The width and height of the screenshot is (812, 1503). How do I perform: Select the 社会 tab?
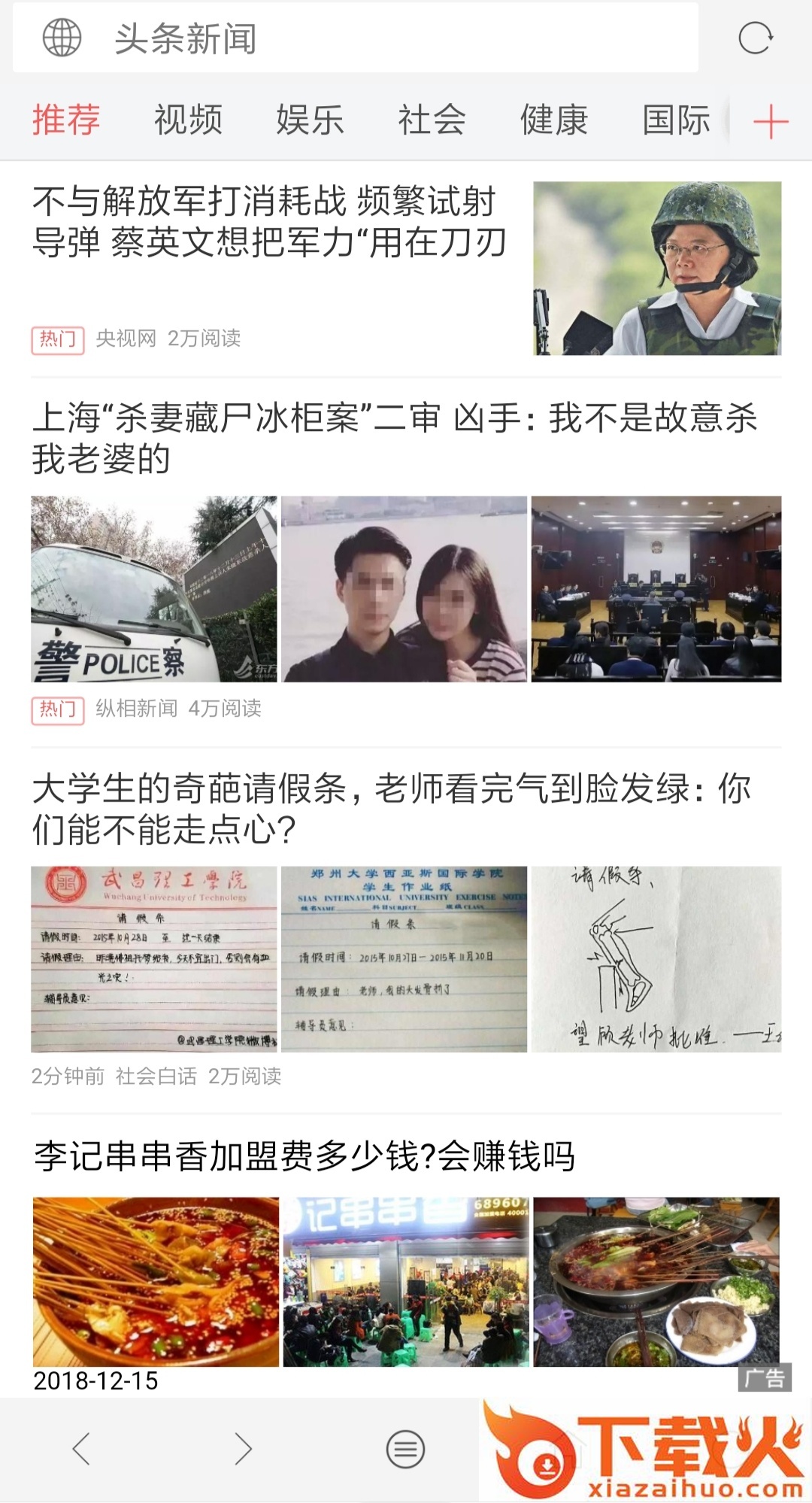432,120
